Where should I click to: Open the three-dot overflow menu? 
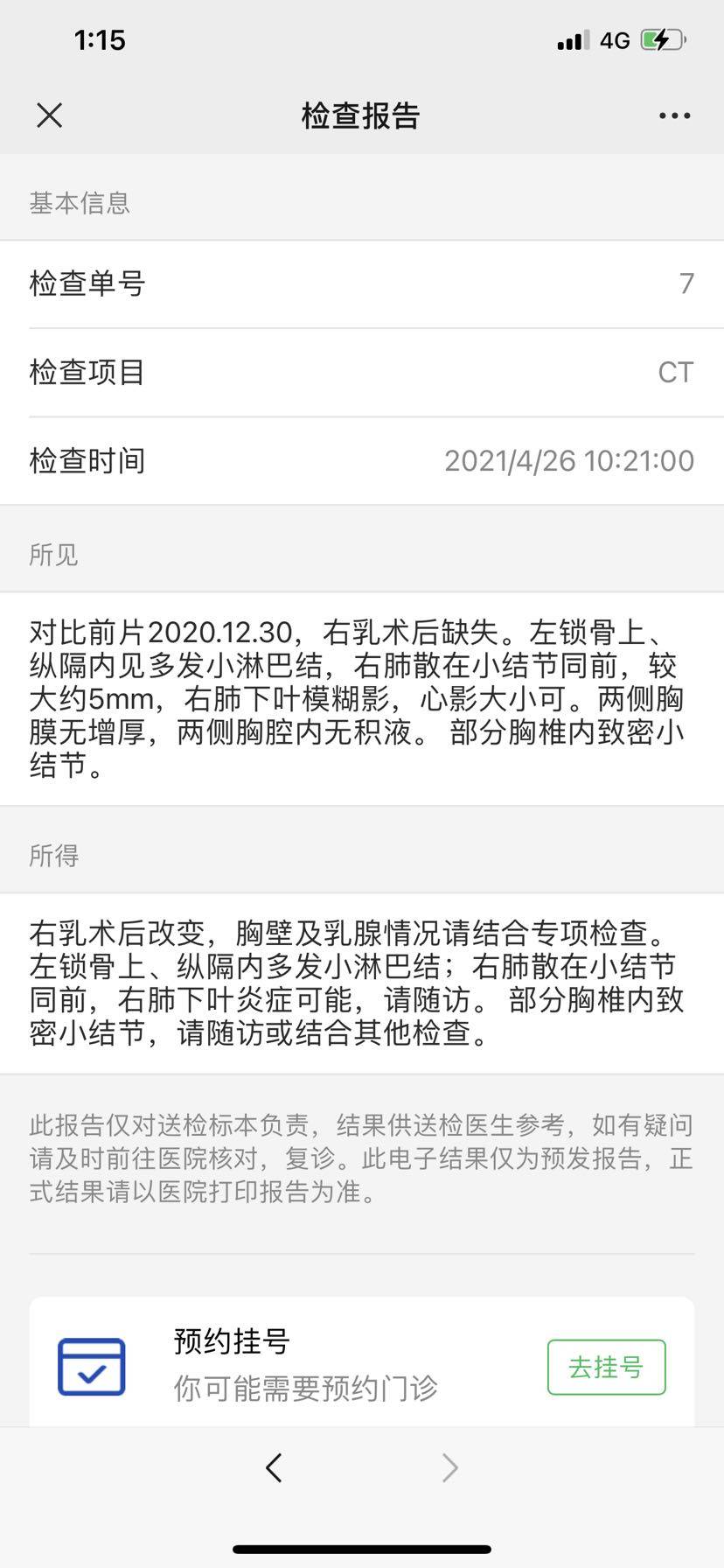(x=674, y=115)
